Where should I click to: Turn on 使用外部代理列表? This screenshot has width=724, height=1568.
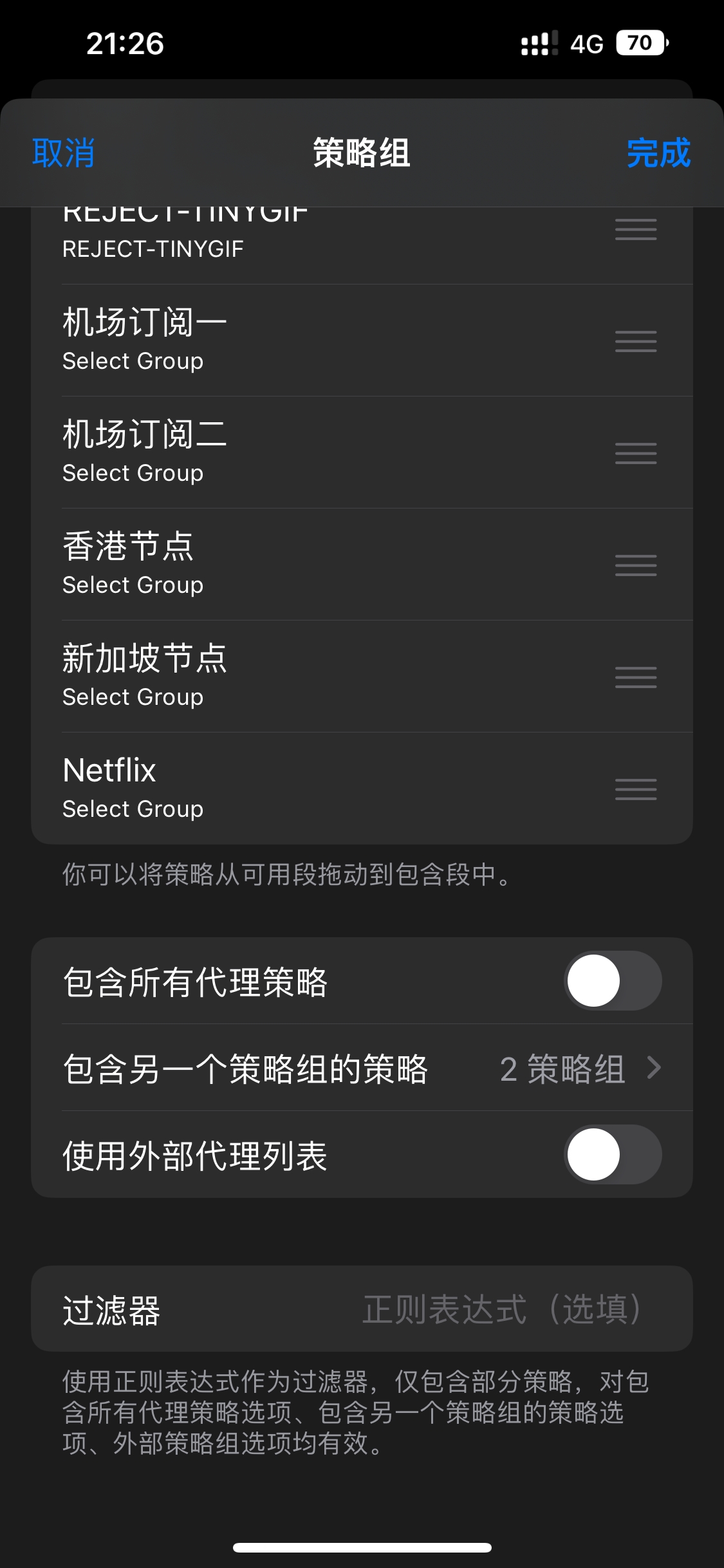(x=612, y=1154)
